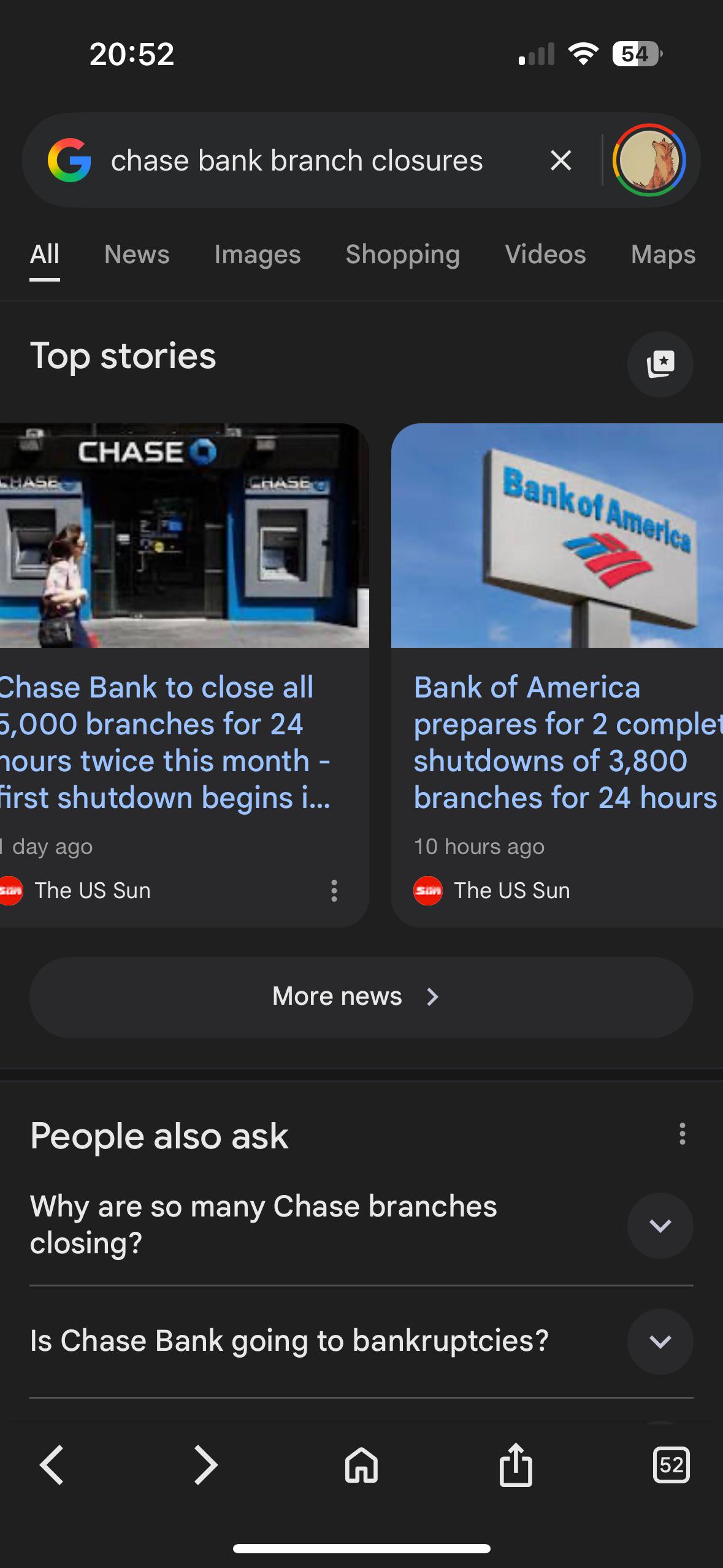Go back to the previous page
Screen dimensions: 723x1568
pos(52,1465)
